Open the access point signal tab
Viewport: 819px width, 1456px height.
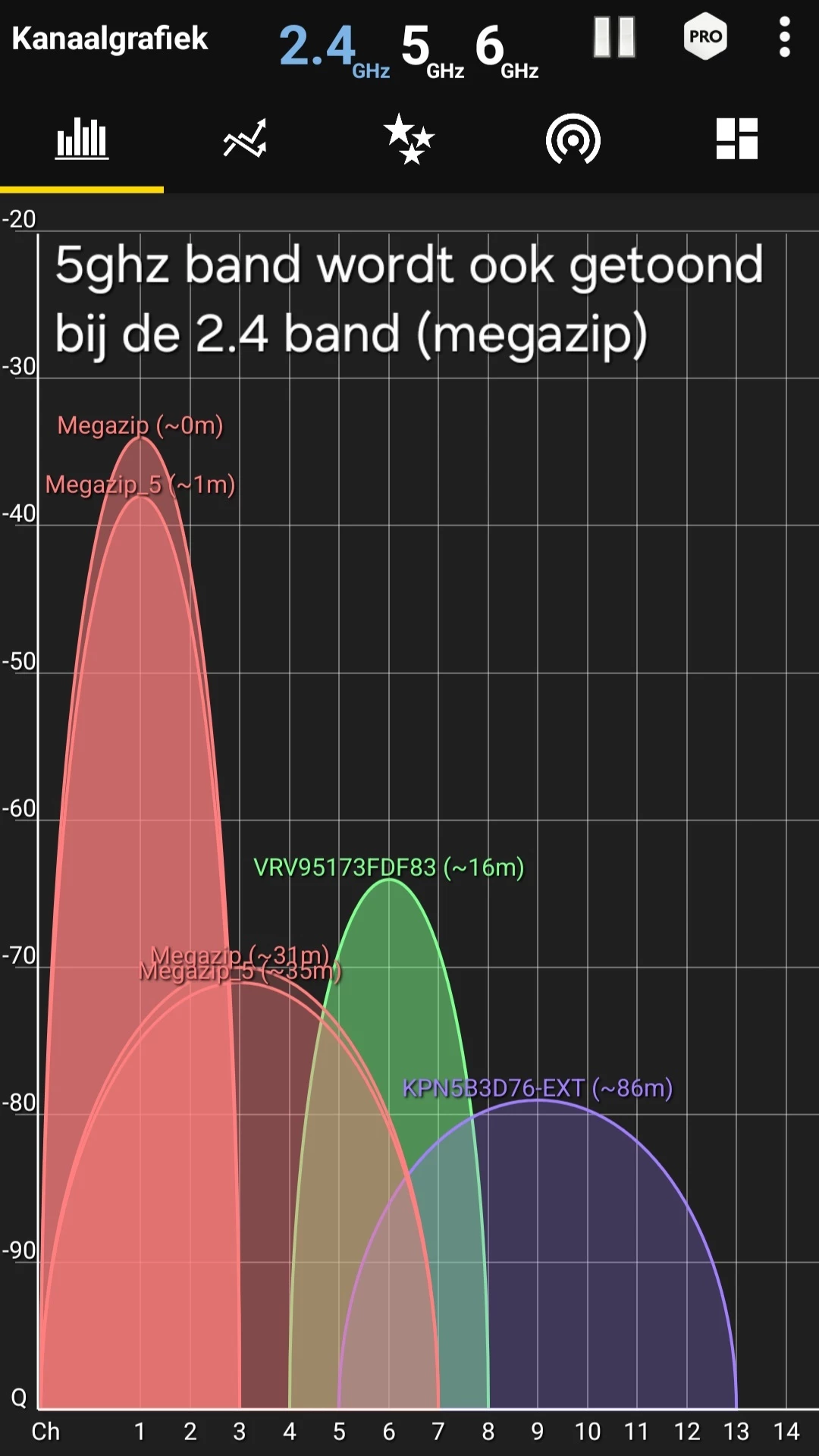[x=573, y=140]
